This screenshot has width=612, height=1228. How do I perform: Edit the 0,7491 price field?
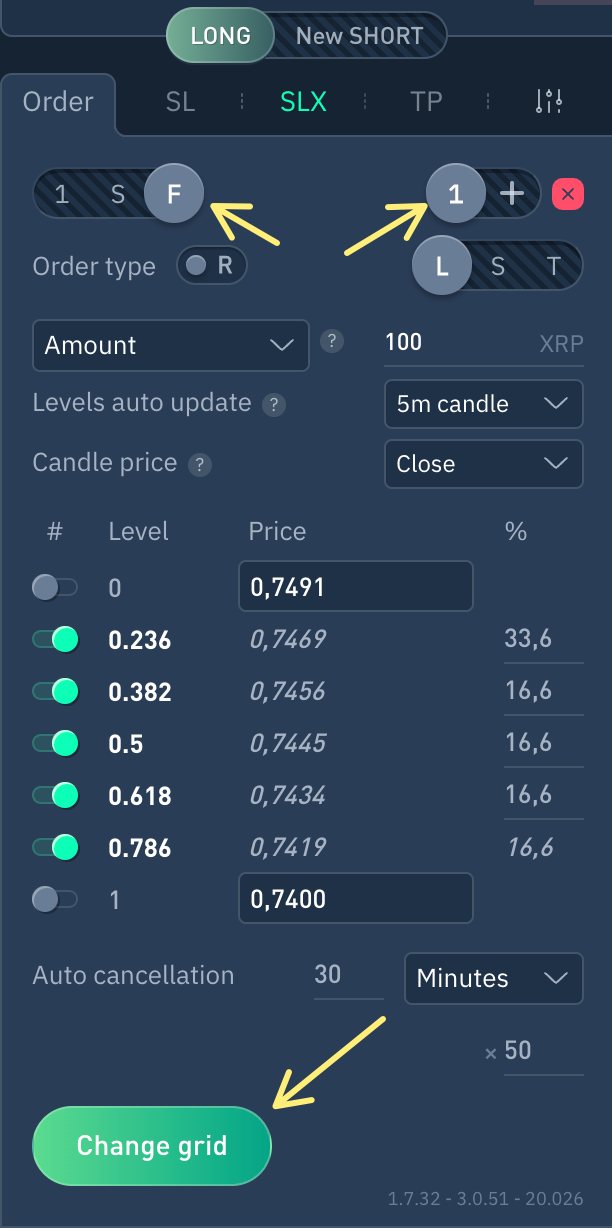click(x=355, y=586)
